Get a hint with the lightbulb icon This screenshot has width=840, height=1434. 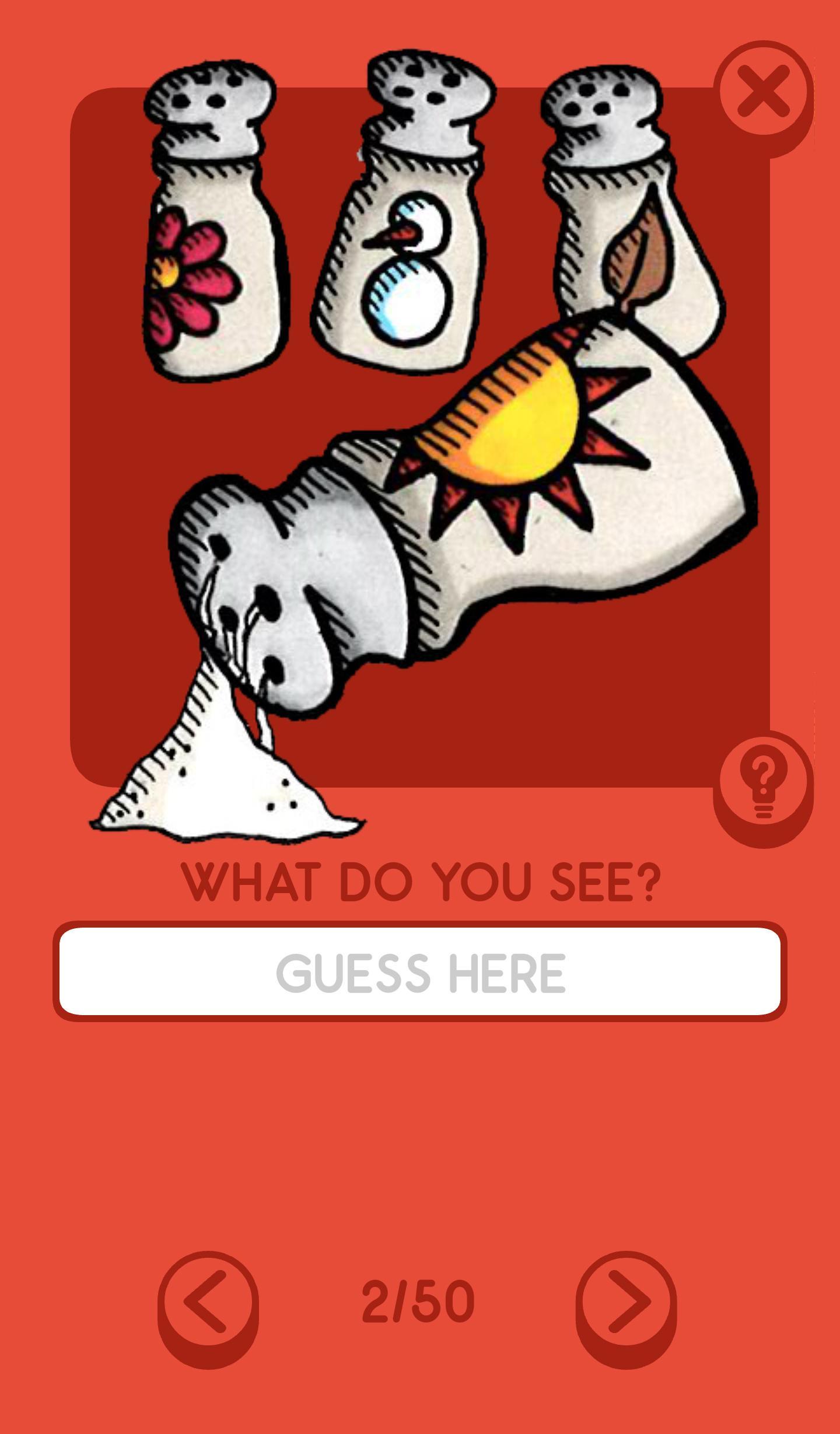(763, 780)
